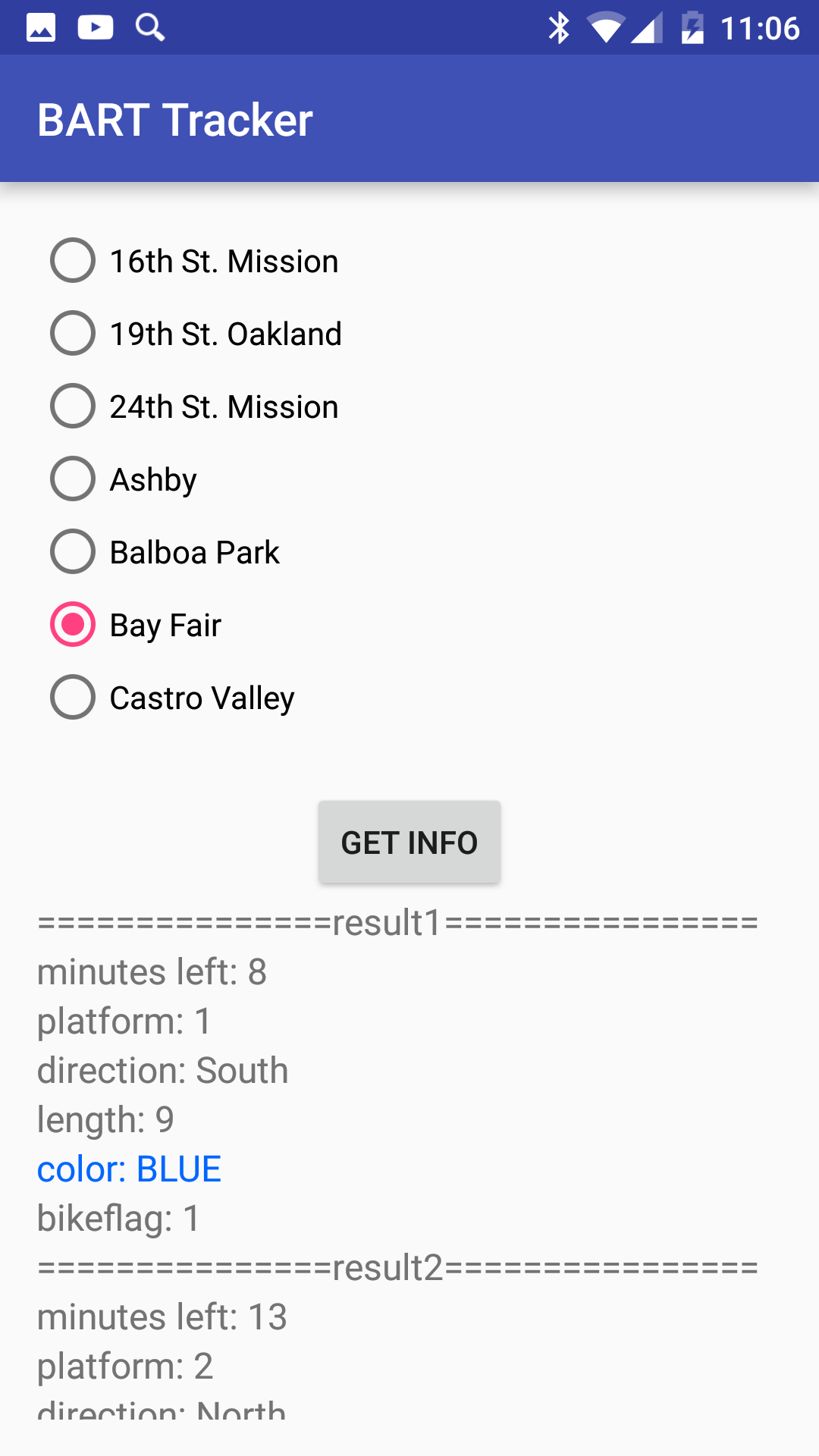Tap the 'minutes left: 8' text line
Image resolution: width=819 pixels, height=1456 pixels.
152,972
